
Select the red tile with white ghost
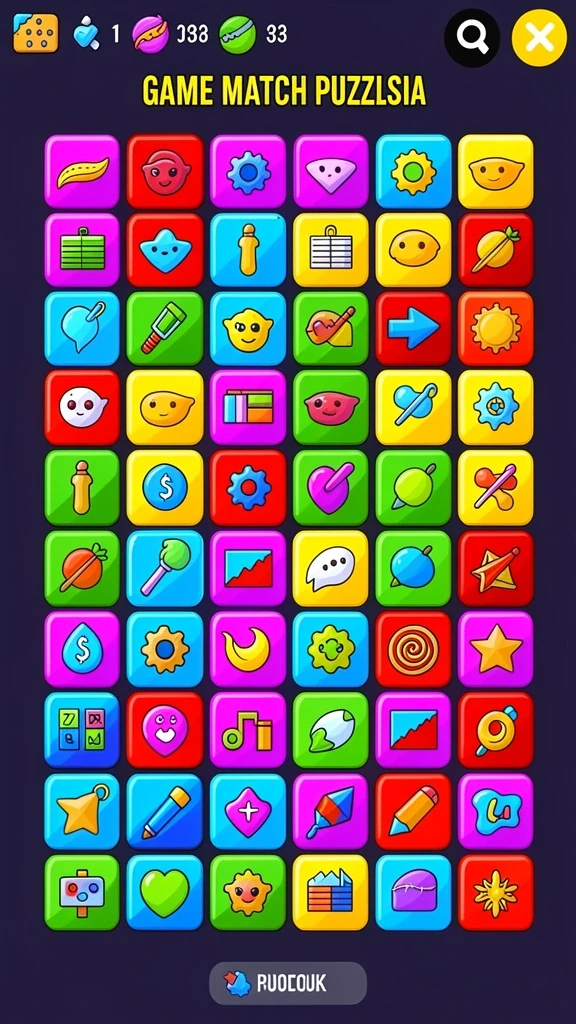(82, 408)
